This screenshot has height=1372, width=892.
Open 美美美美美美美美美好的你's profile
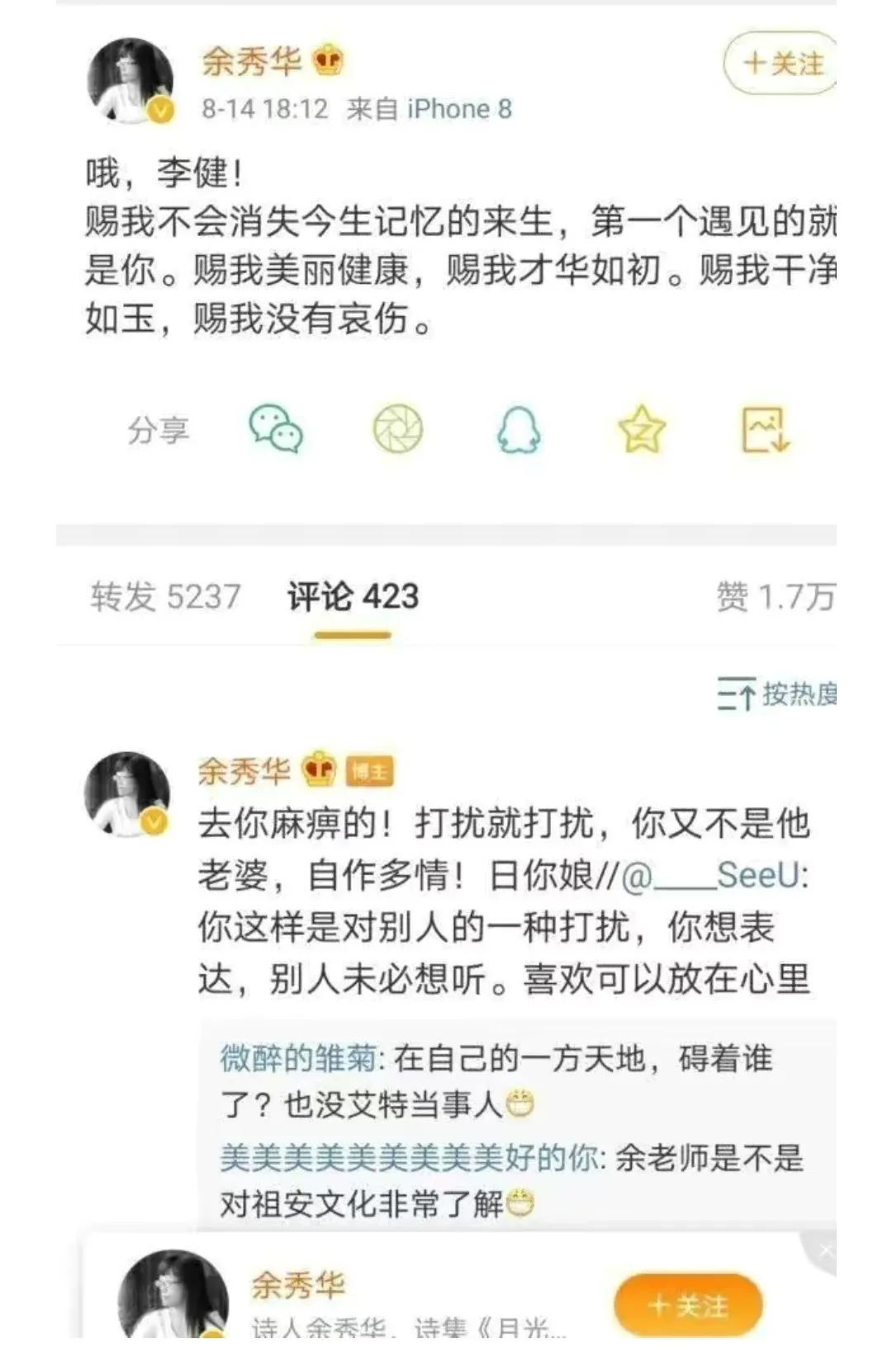click(409, 1158)
